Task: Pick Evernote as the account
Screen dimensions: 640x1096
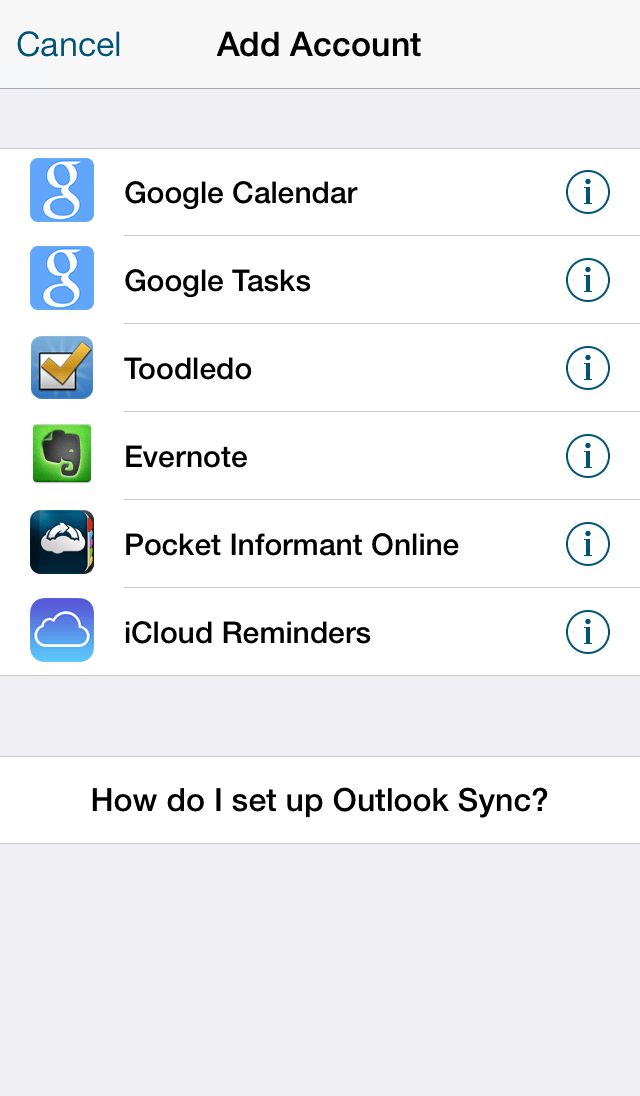Action: coord(186,457)
